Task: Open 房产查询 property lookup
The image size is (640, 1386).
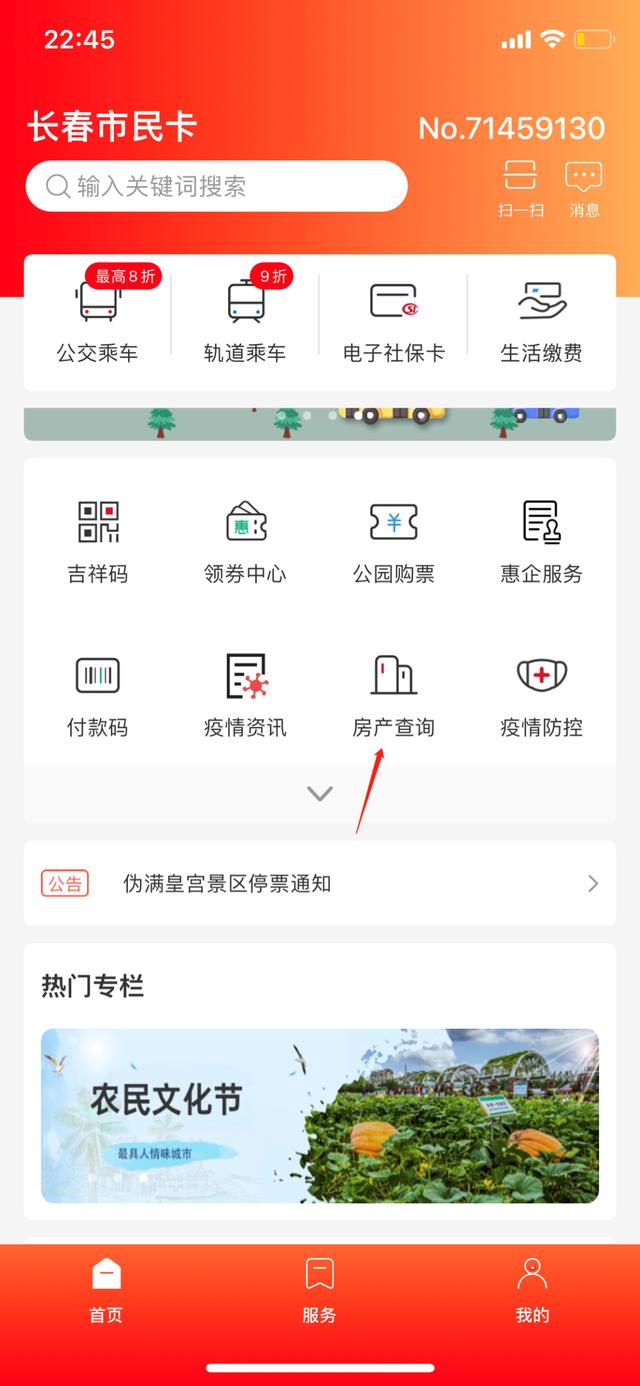Action: click(x=393, y=696)
